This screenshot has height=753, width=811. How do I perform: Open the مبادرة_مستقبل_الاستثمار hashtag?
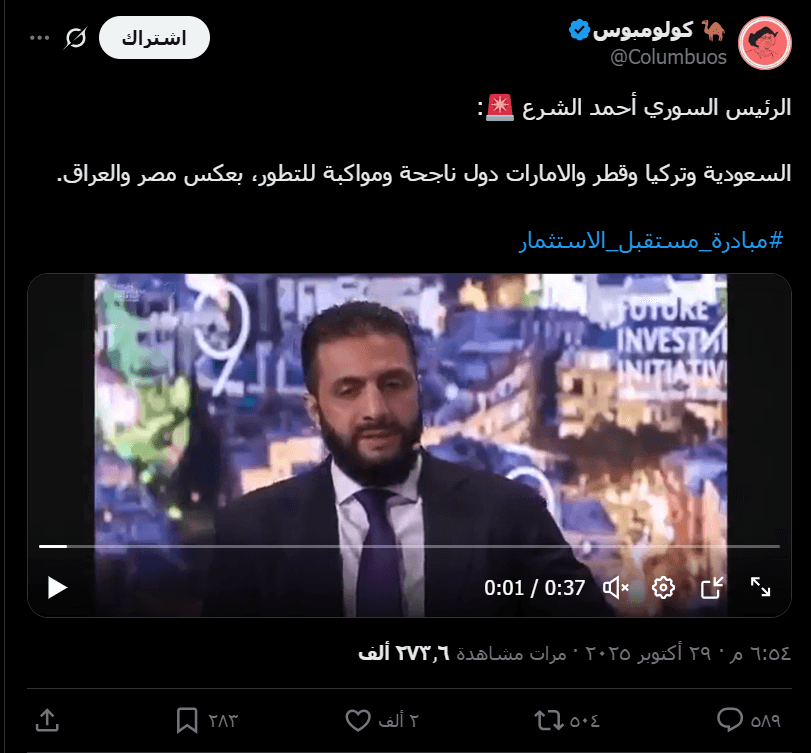(x=652, y=241)
